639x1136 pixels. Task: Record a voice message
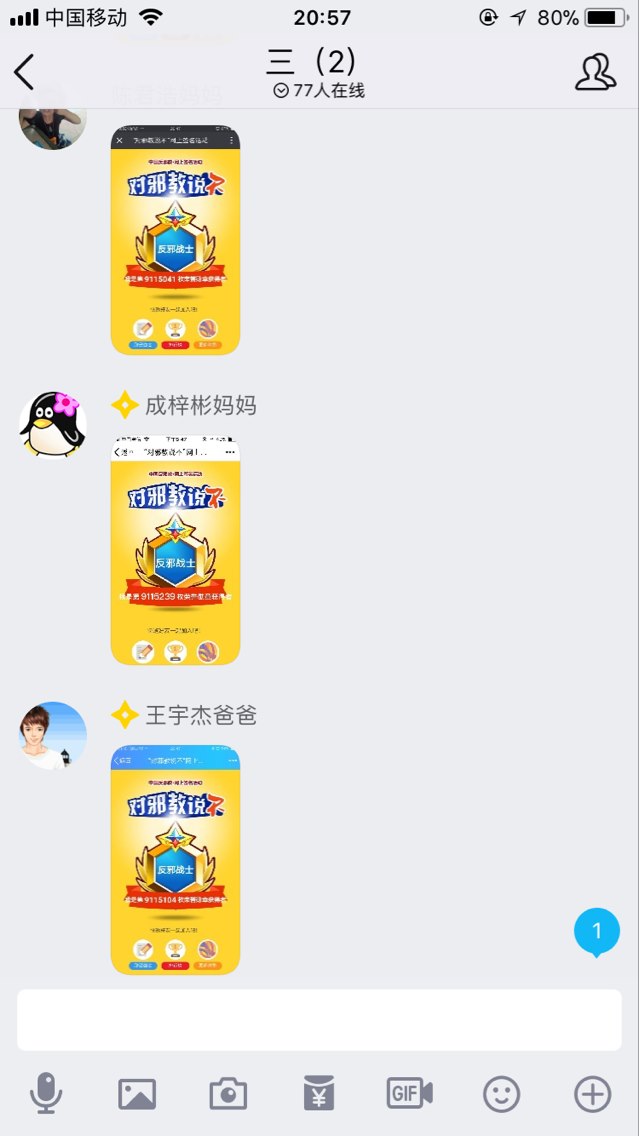[46, 1094]
